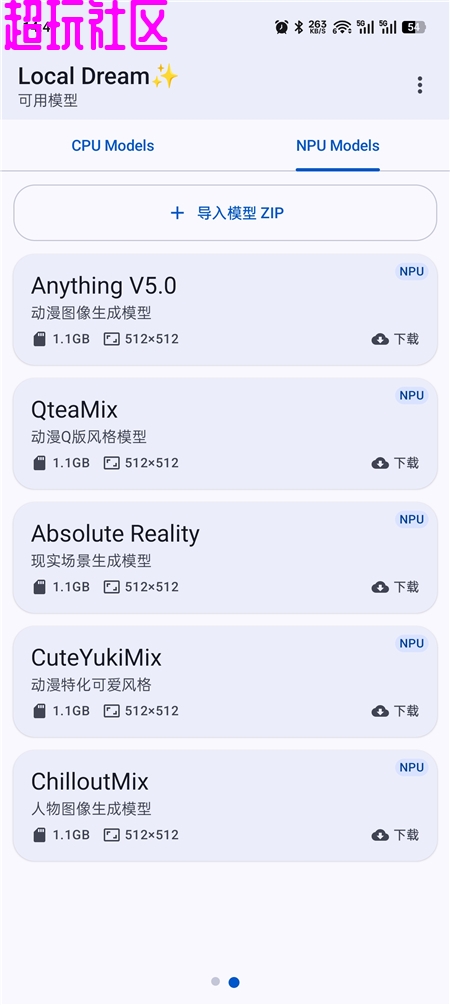Select the NPU Models tab
The width and height of the screenshot is (450, 1005).
coord(337,145)
